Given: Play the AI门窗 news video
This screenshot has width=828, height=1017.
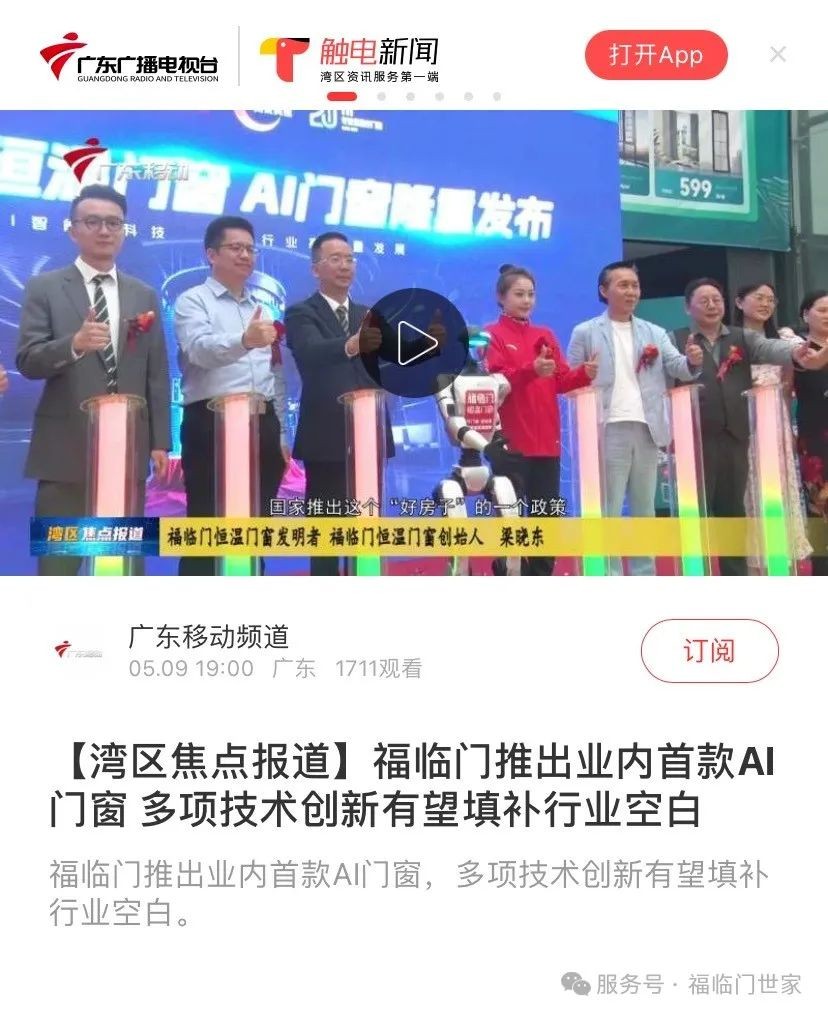Looking at the screenshot, I should coord(413,343).
